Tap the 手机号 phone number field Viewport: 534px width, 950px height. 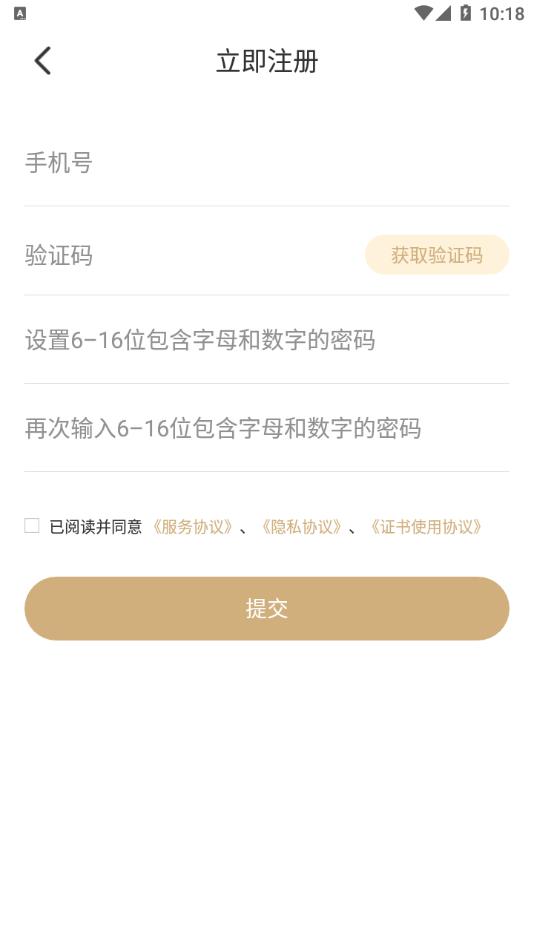[x=267, y=163]
